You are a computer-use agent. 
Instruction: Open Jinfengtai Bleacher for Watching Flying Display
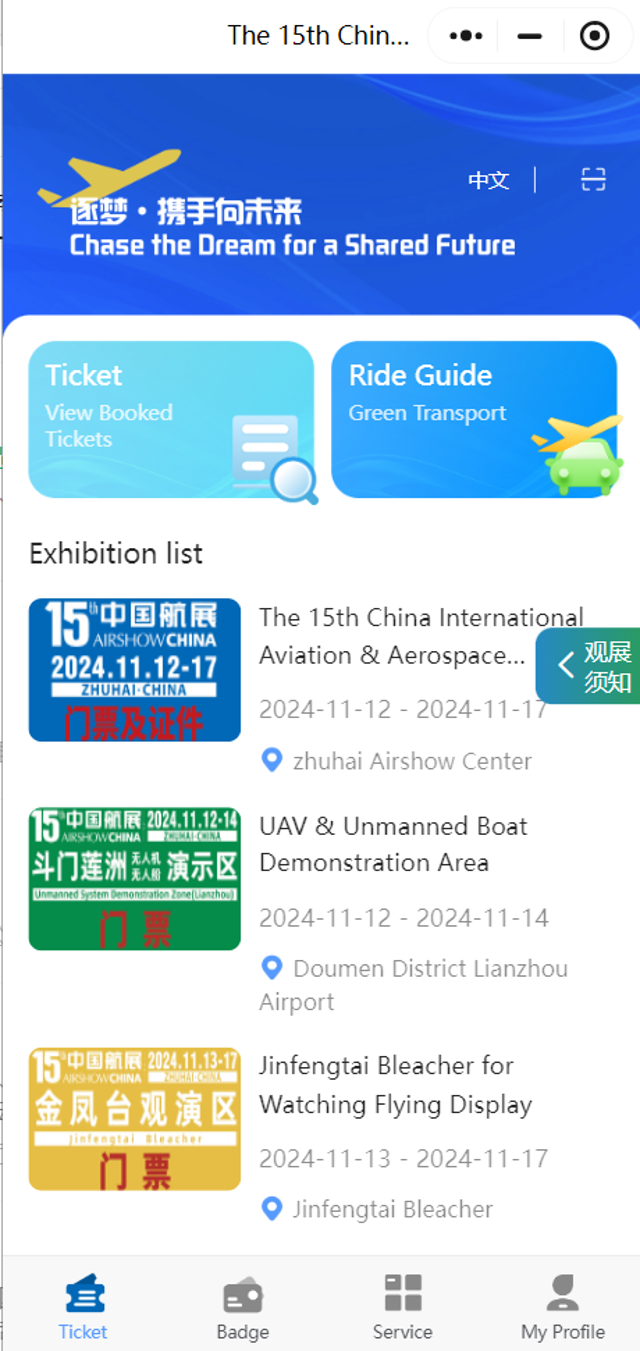(x=395, y=1085)
